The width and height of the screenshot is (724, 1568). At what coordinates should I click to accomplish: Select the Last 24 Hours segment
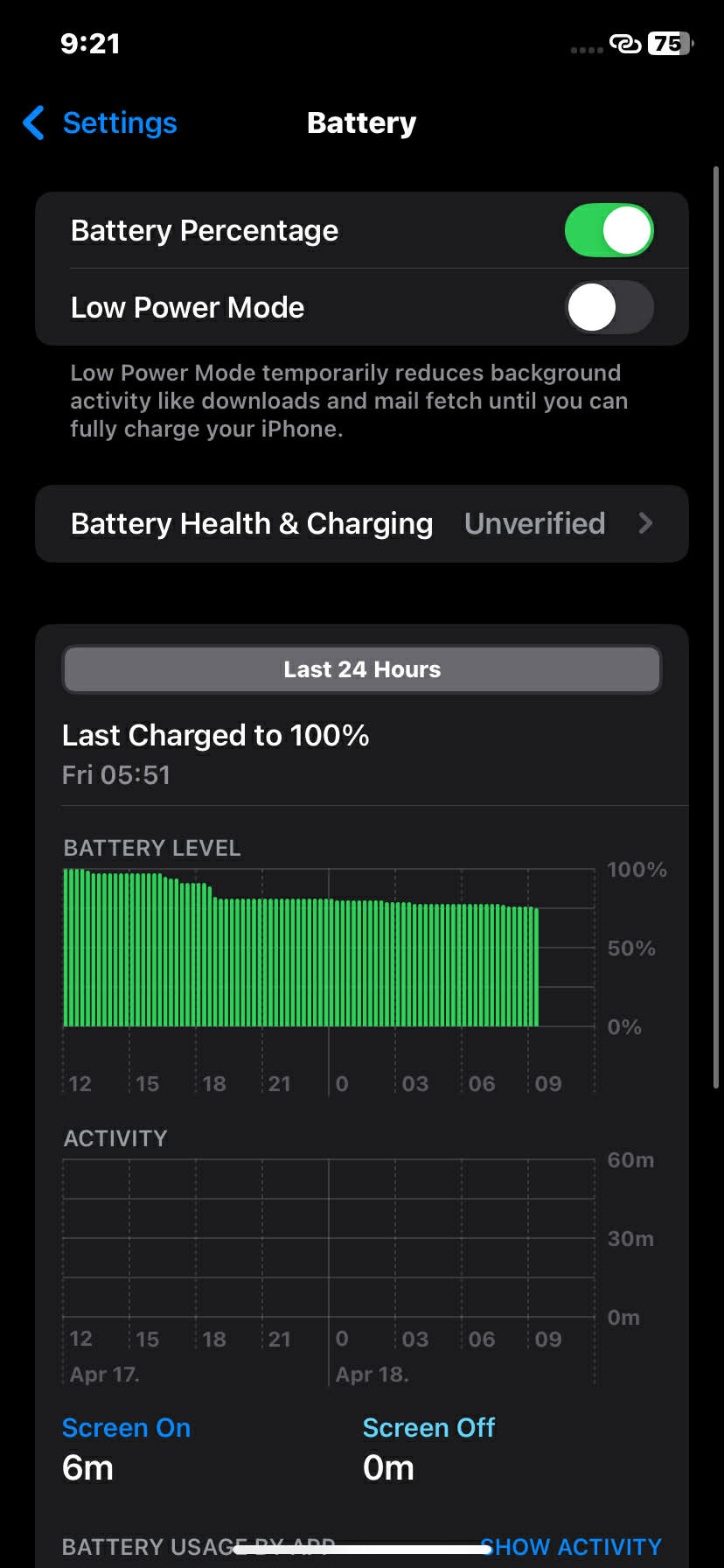(362, 669)
